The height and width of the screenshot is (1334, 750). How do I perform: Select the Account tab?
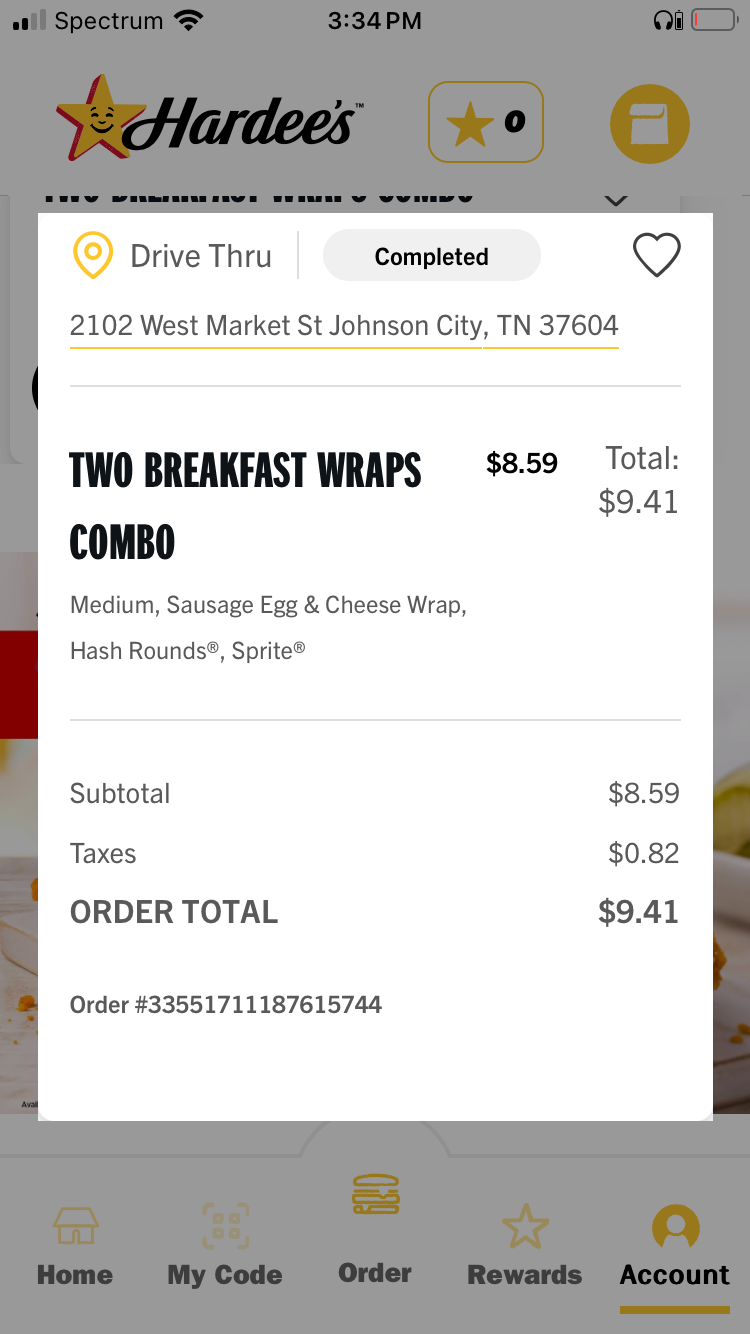[x=675, y=1245]
